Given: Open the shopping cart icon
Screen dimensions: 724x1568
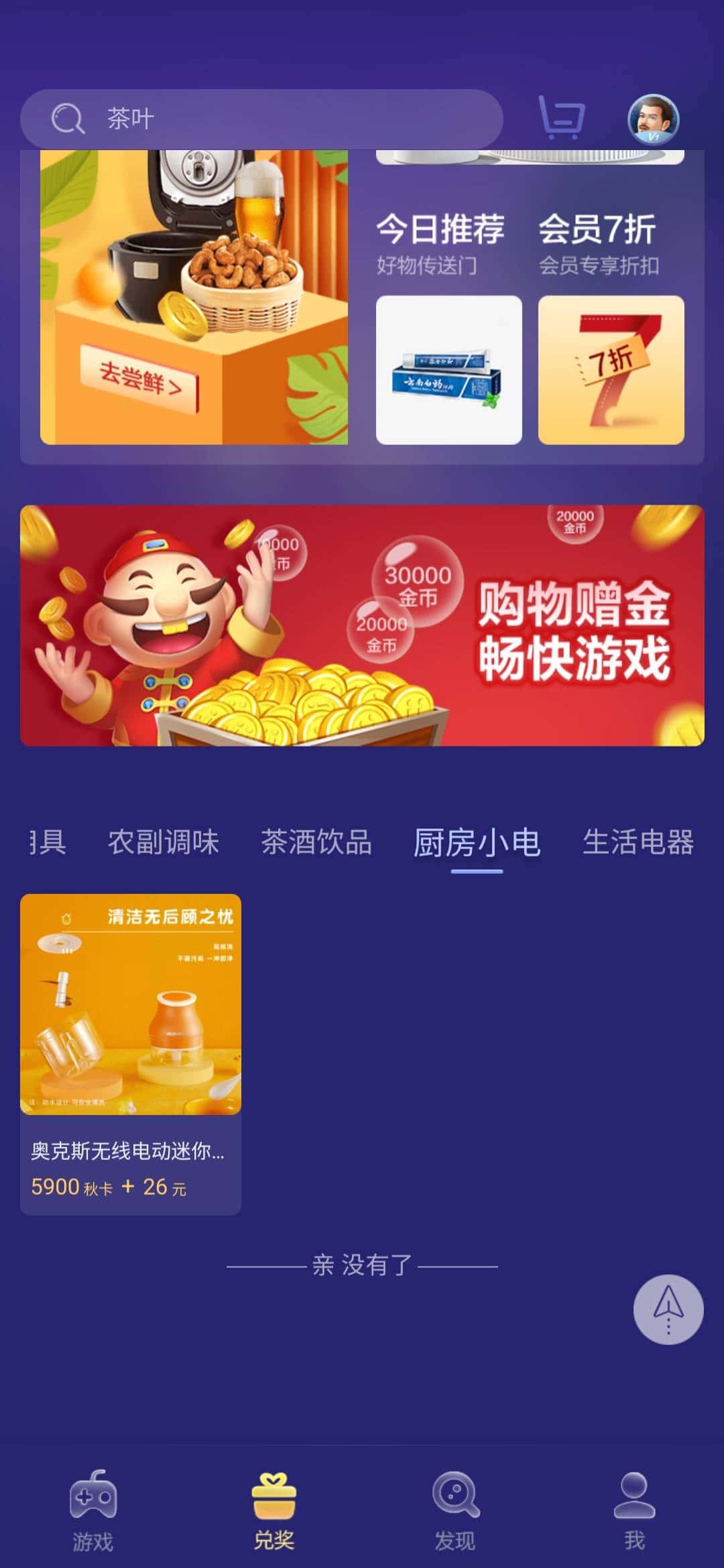Looking at the screenshot, I should (563, 119).
